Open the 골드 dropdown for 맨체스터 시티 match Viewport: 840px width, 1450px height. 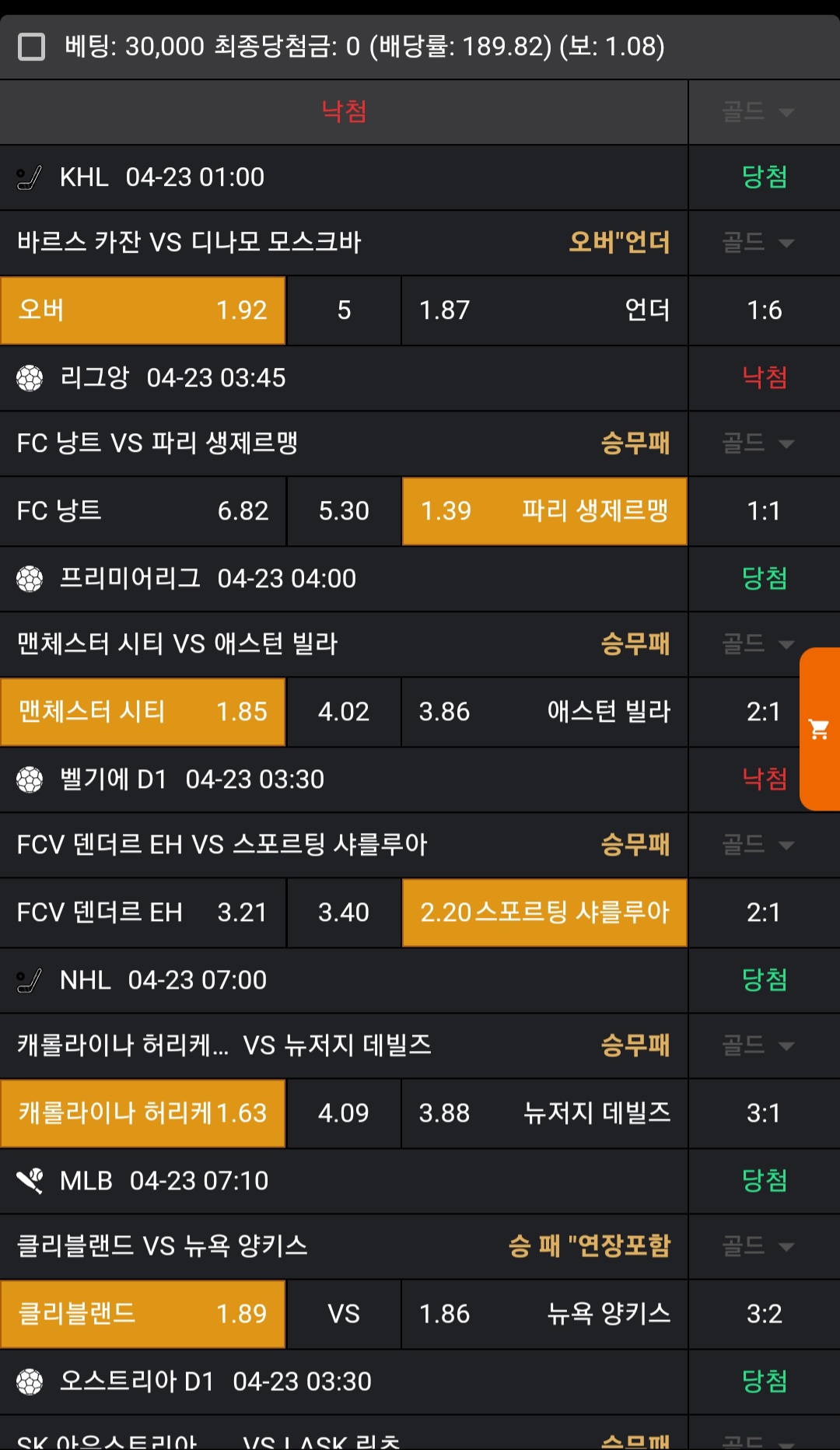758,644
